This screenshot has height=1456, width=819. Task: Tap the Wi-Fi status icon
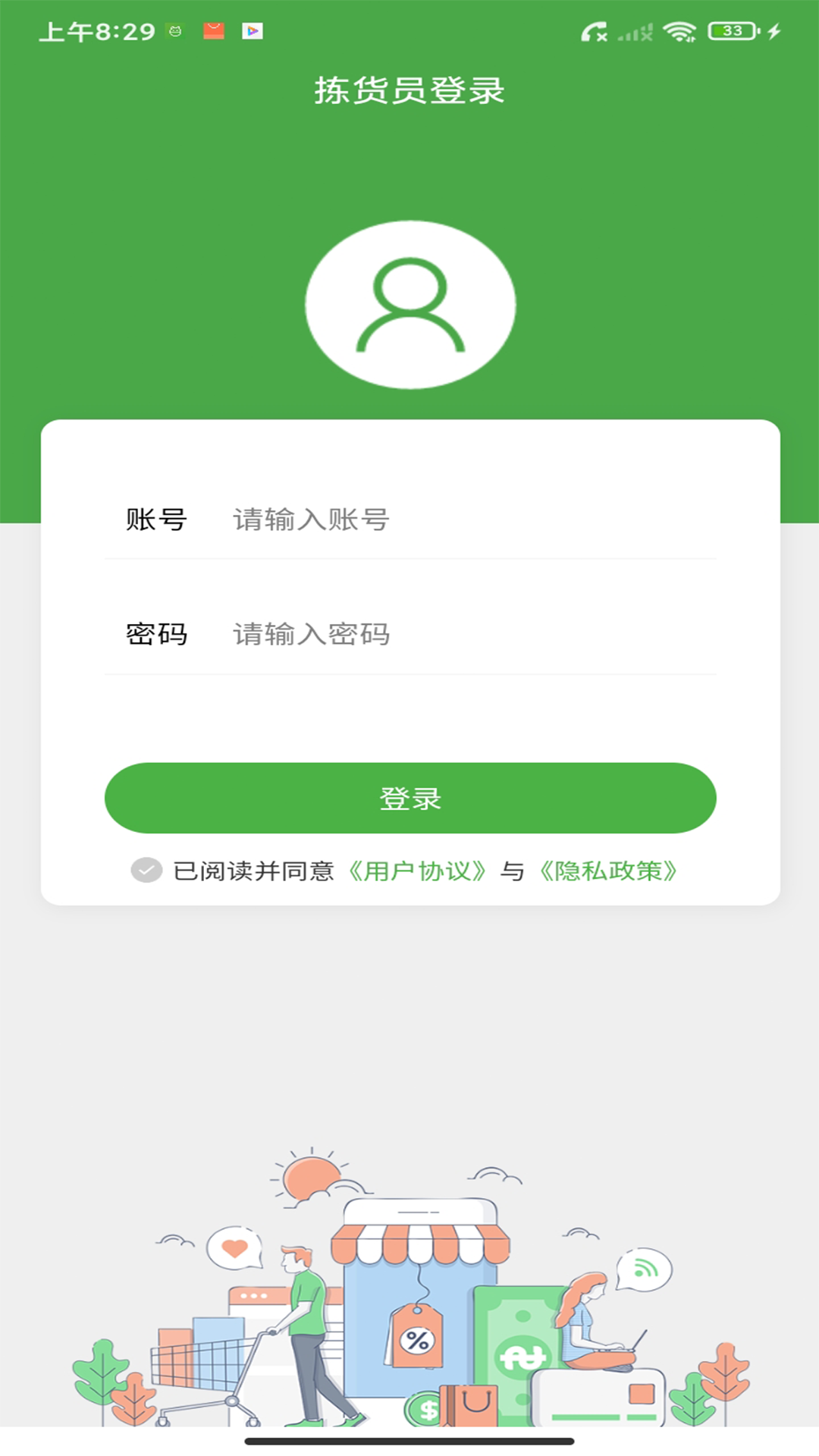click(679, 30)
